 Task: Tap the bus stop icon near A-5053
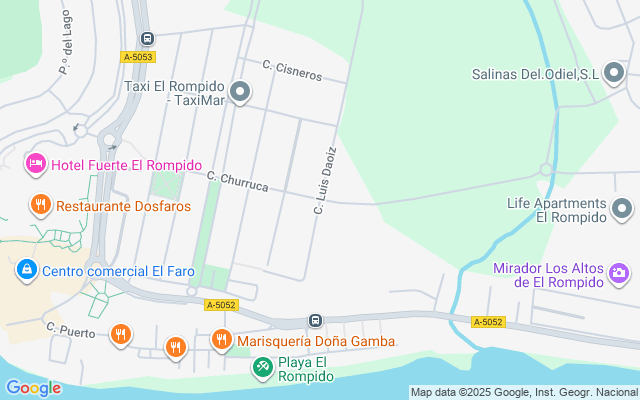point(147,39)
